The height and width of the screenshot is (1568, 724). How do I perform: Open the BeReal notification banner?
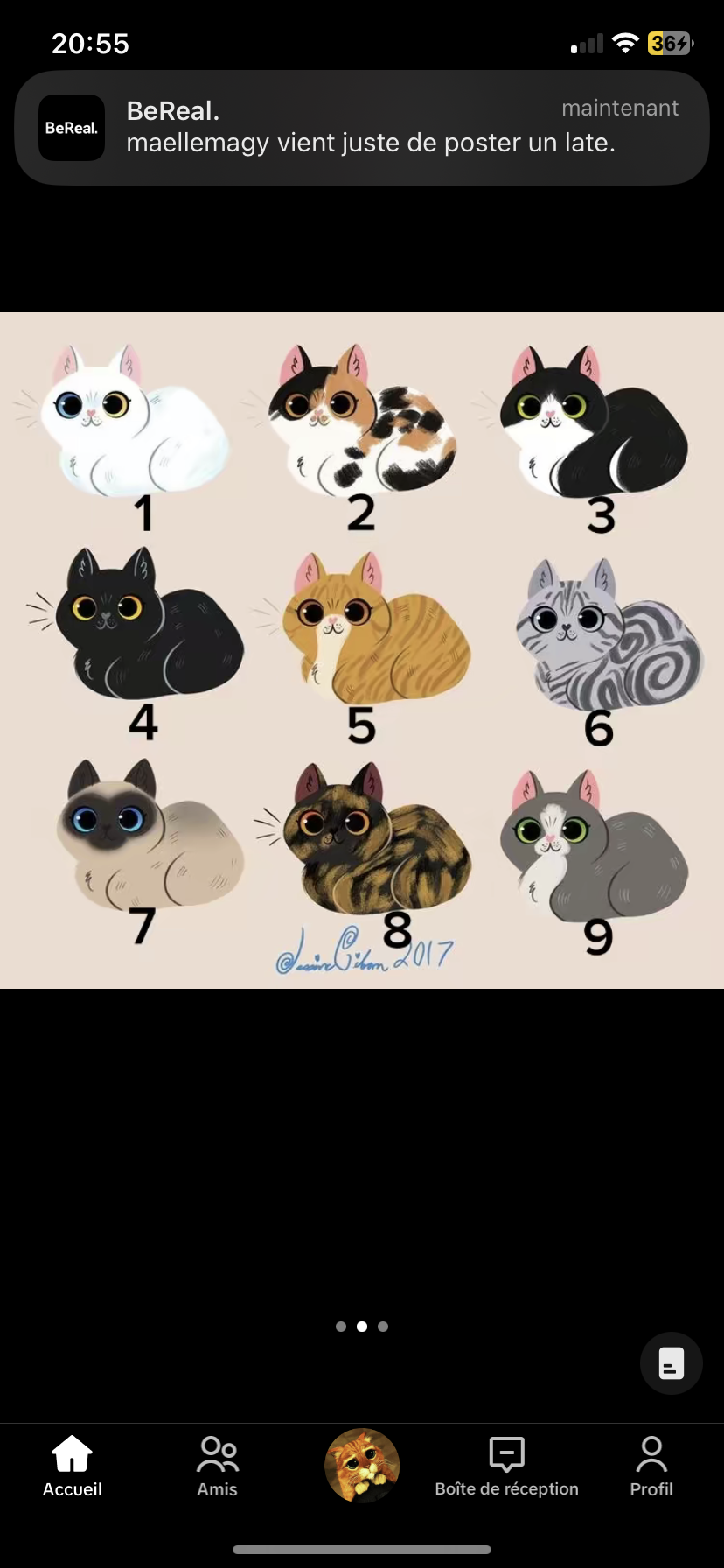[362, 128]
